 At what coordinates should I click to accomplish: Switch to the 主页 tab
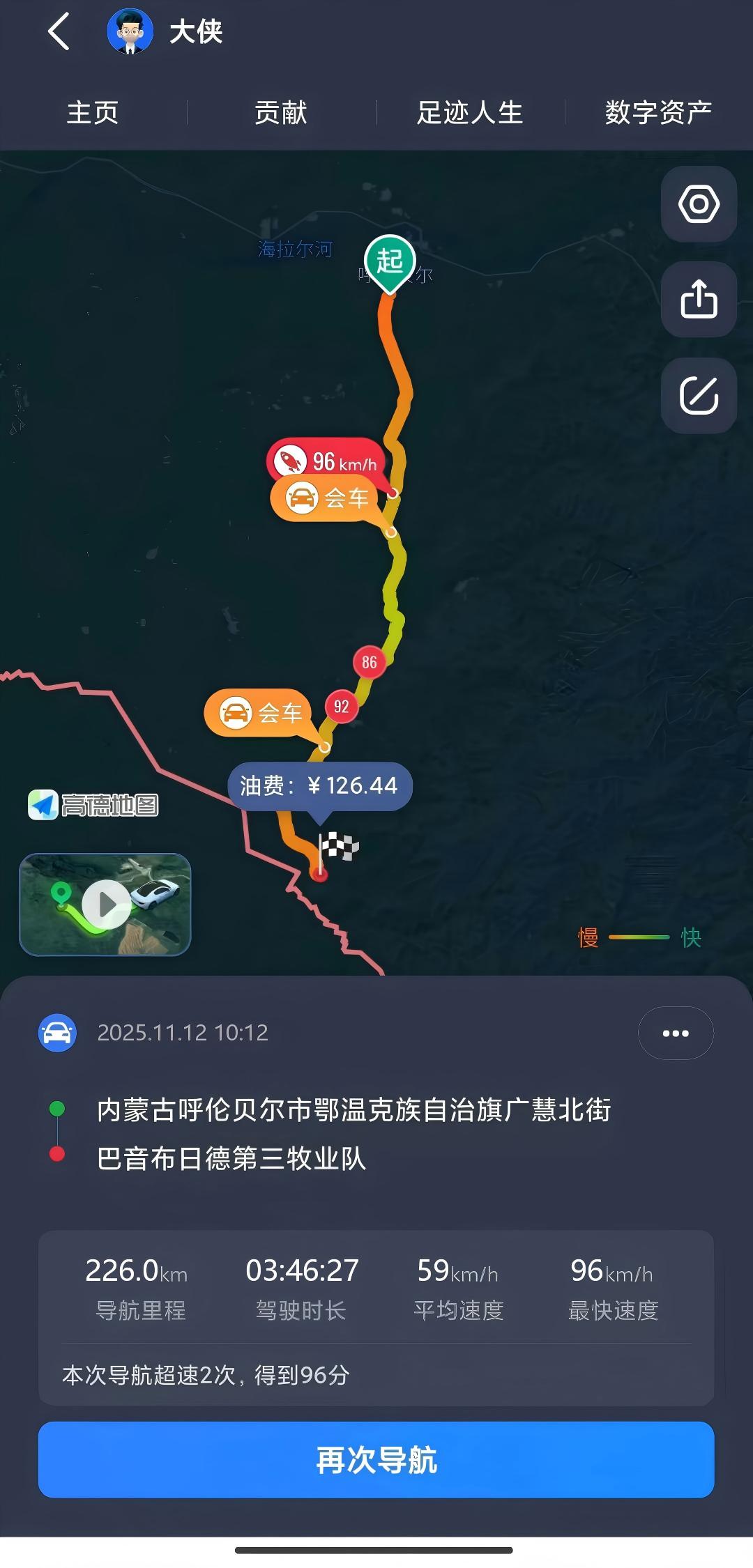point(93,113)
